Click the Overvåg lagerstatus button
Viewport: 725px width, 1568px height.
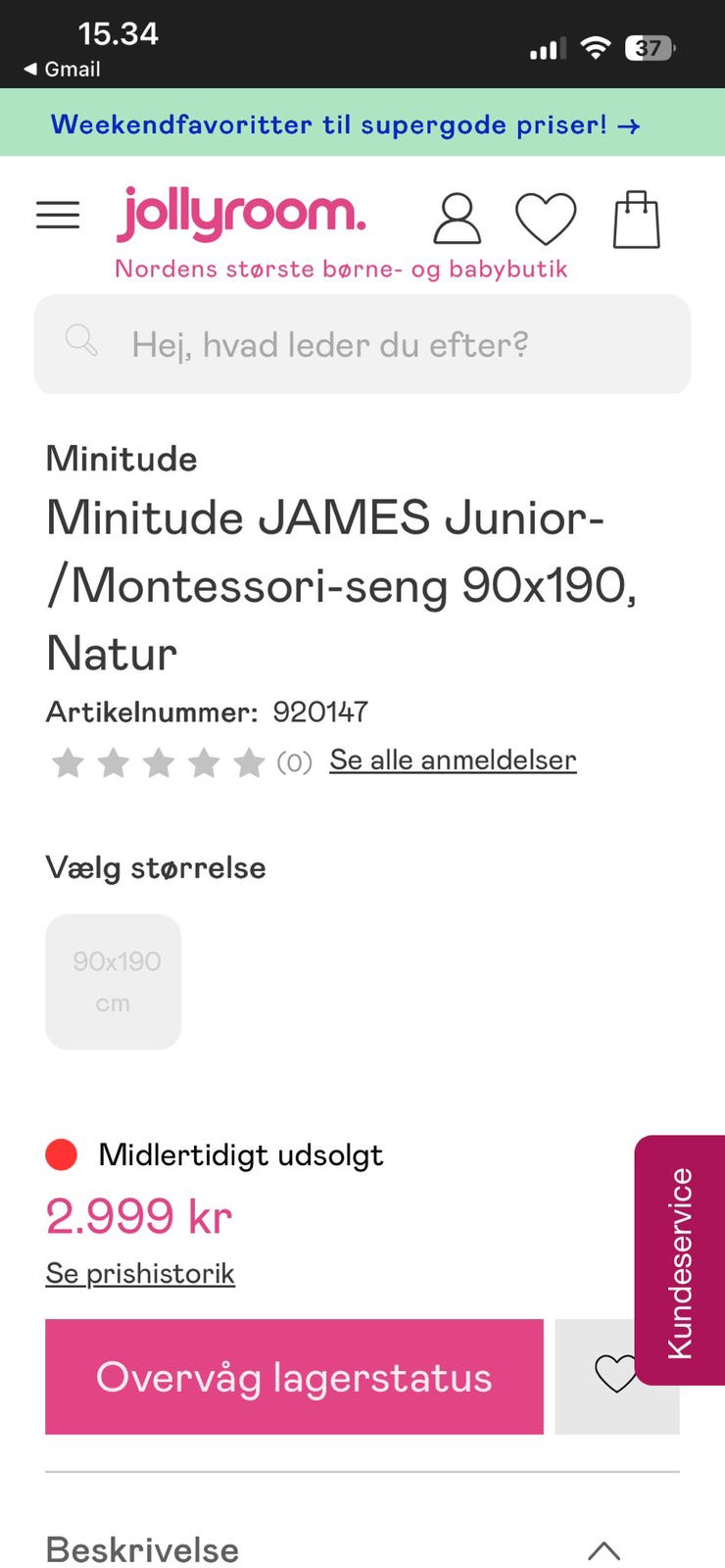click(294, 1376)
